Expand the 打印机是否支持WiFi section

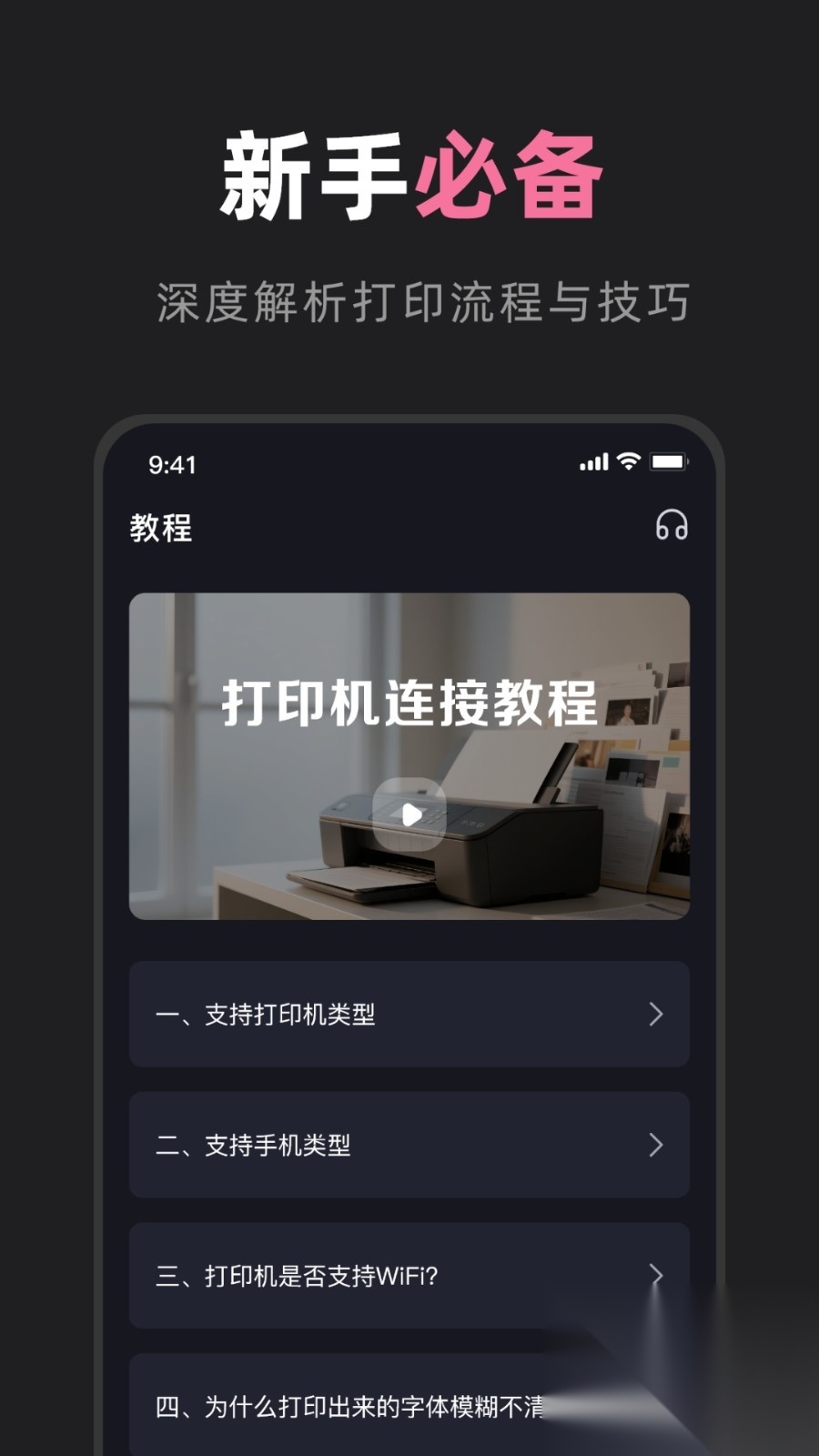409,1276
